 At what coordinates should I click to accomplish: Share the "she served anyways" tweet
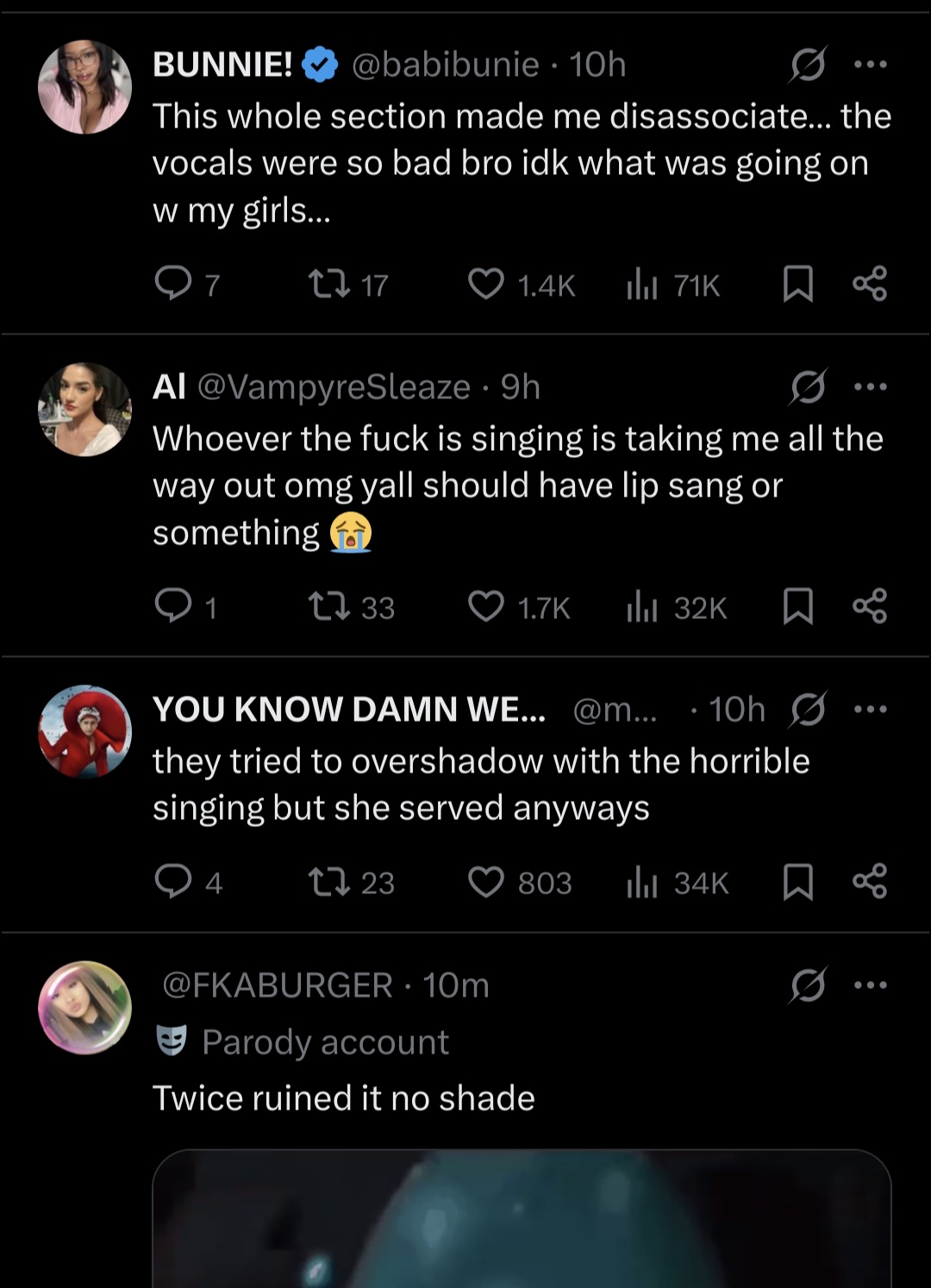pos(869,882)
